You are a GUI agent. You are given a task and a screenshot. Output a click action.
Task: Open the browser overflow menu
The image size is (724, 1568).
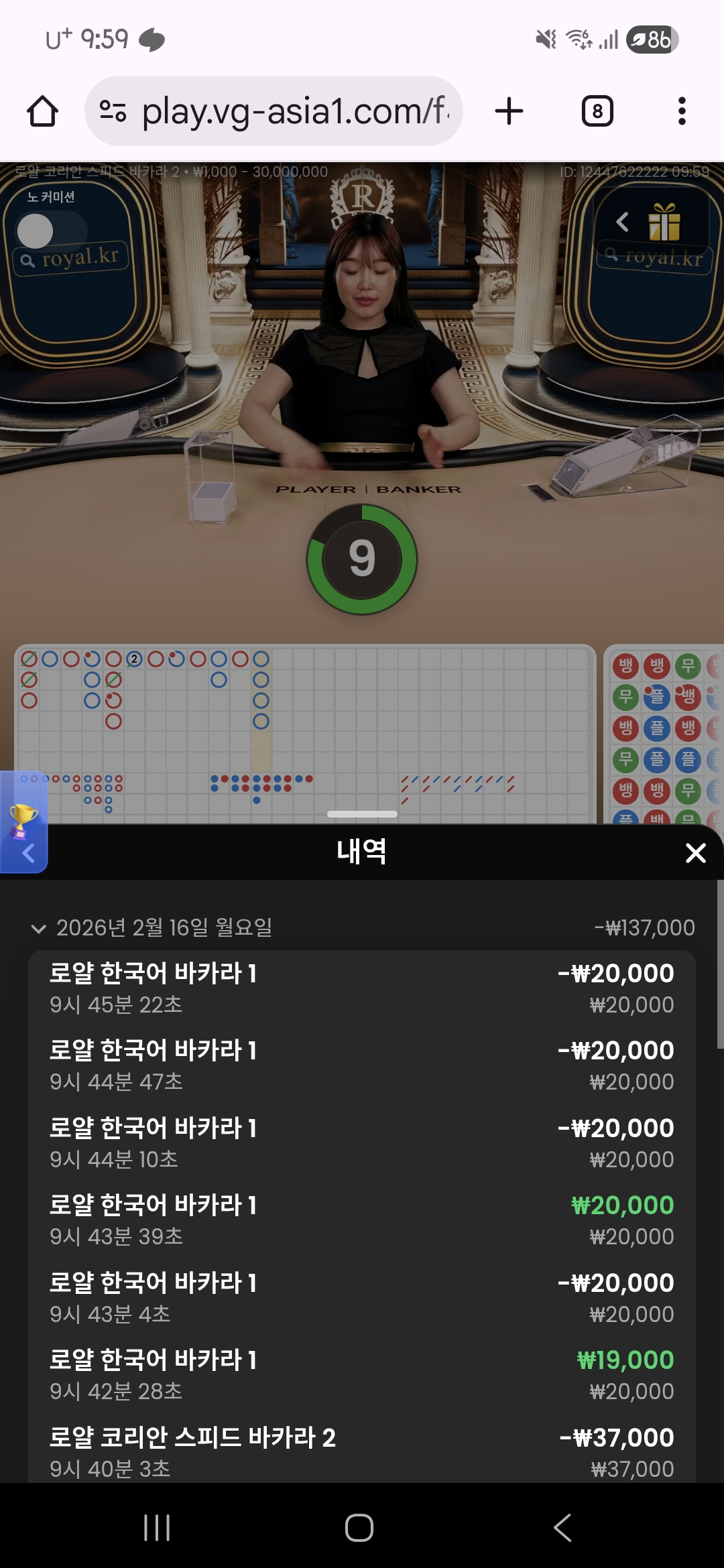click(682, 111)
